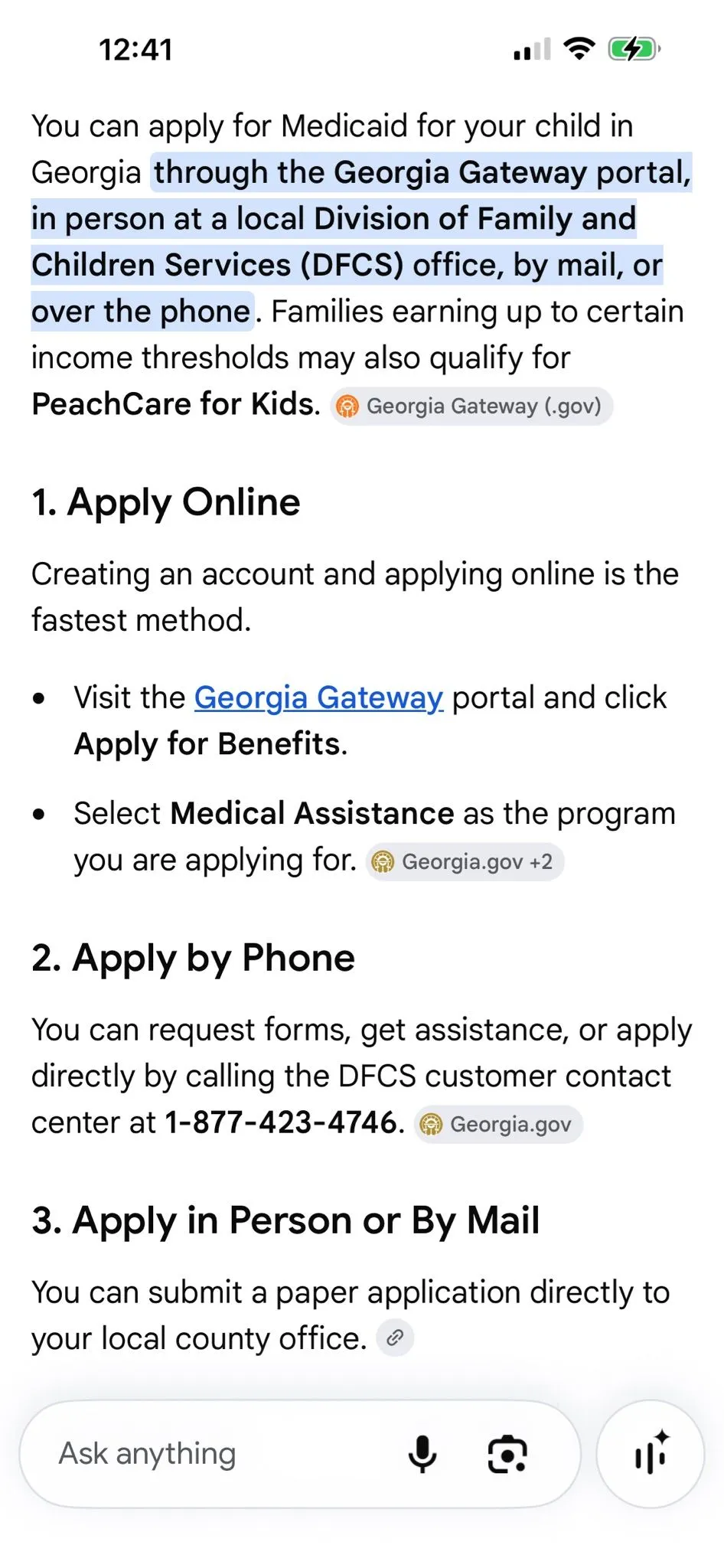Open the Georgia Gateway (.gov) source chip

[x=471, y=406]
